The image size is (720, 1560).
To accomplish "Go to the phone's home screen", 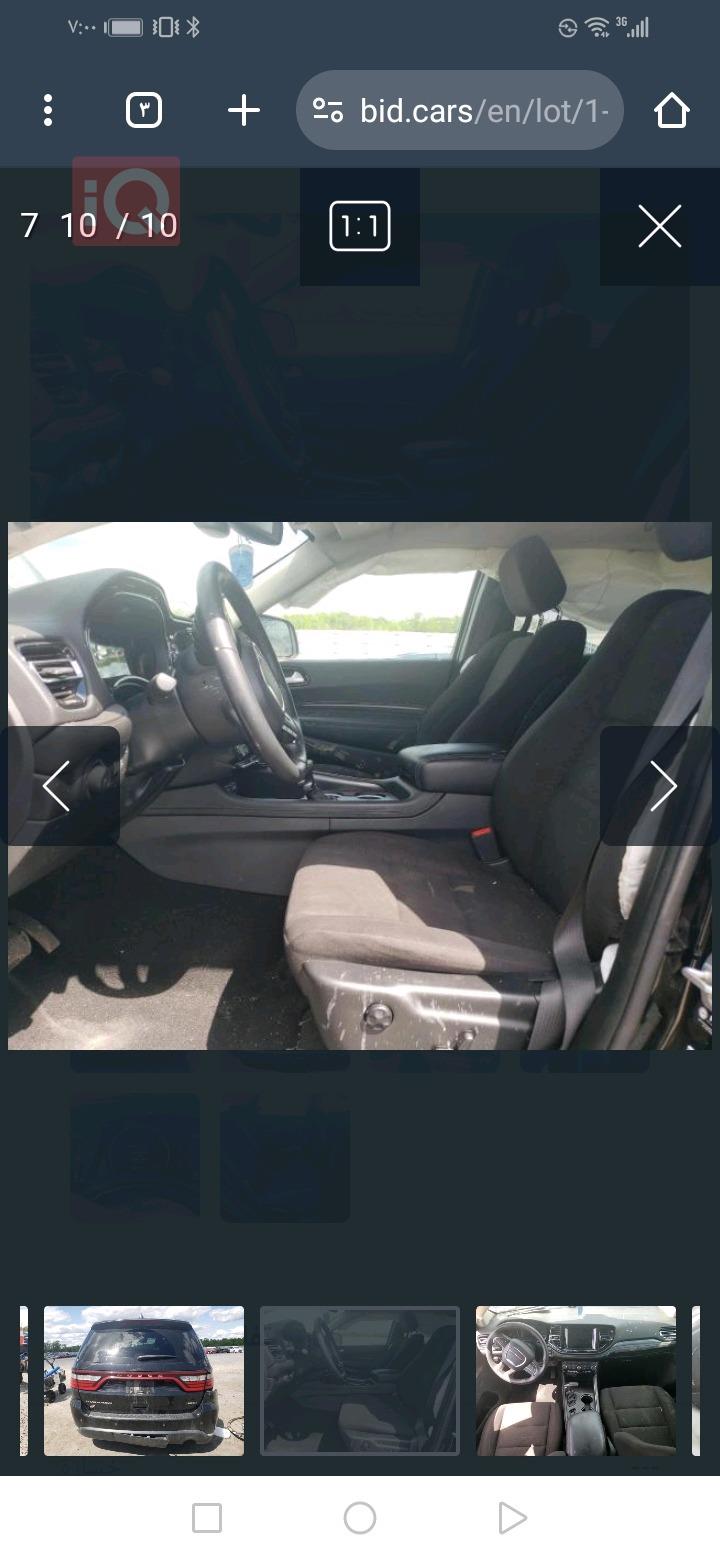I will (360, 1518).
